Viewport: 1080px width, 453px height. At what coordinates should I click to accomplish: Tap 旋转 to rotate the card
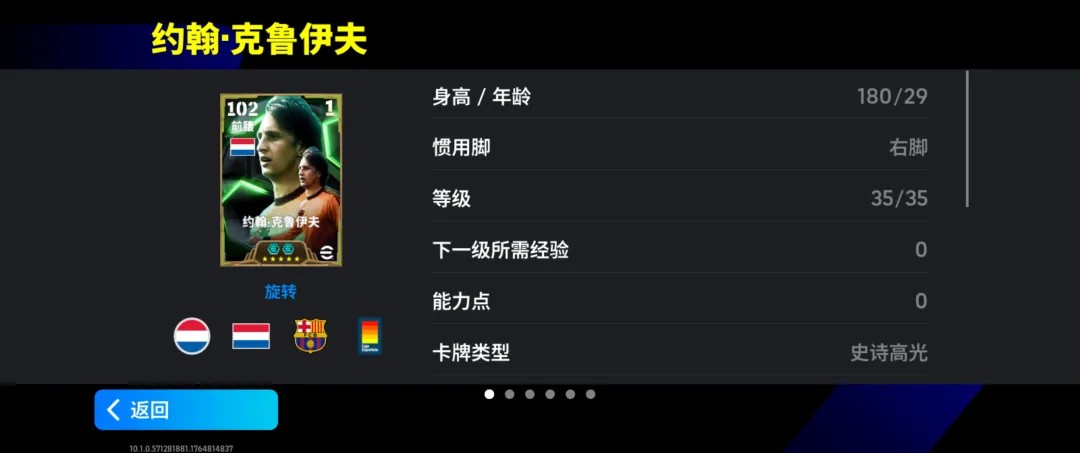pos(280,291)
